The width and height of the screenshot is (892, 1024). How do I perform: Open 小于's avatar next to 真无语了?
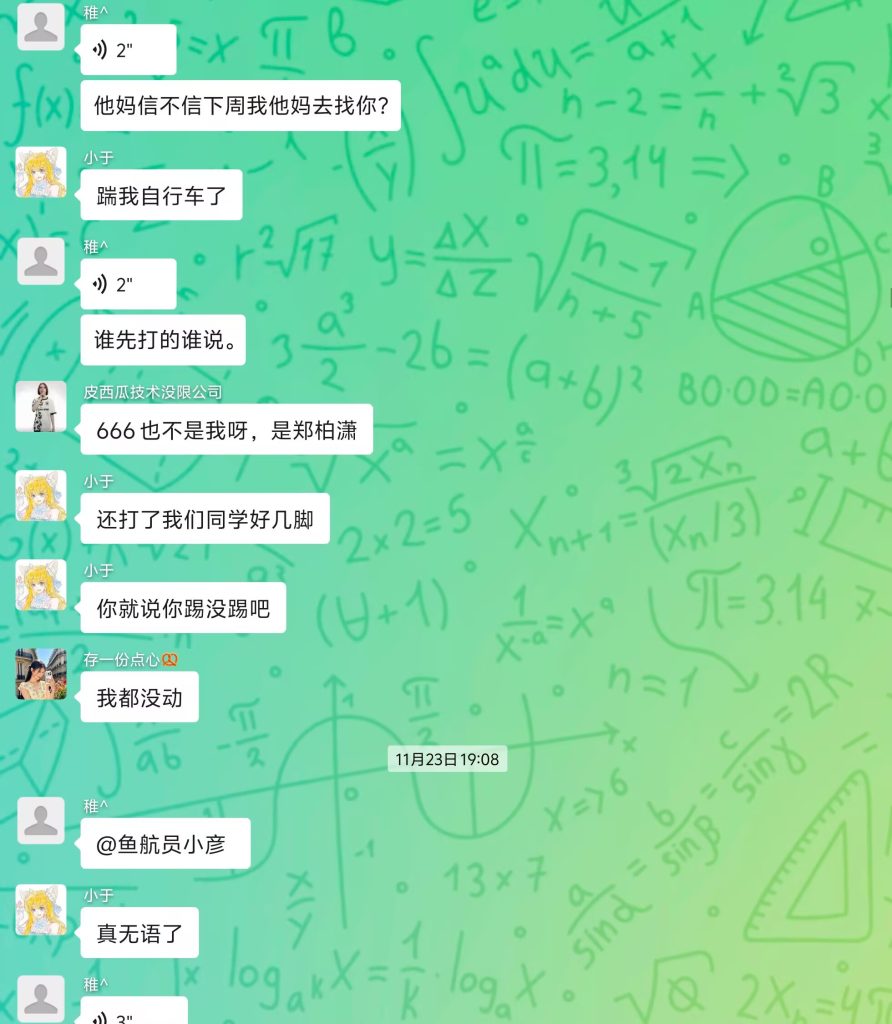[41, 910]
